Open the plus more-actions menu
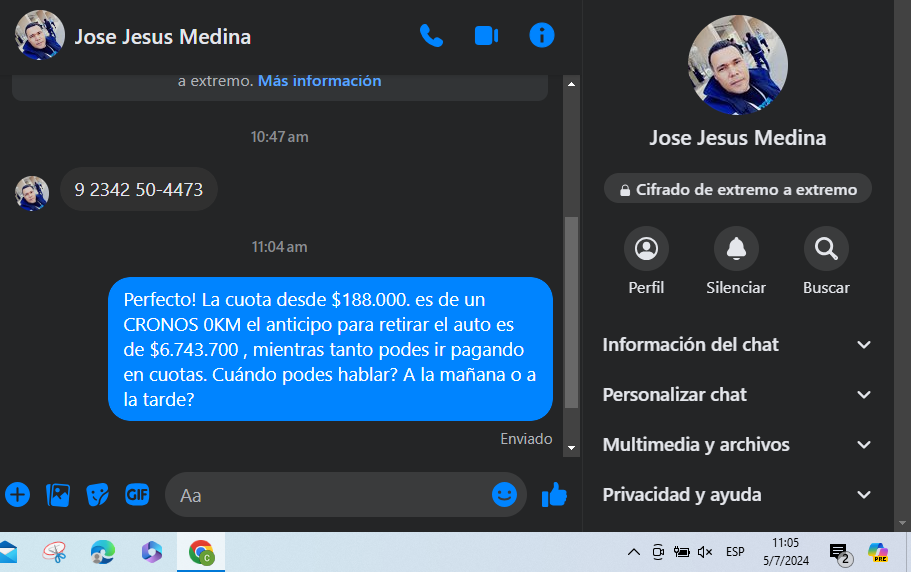The height and width of the screenshot is (572, 911). click(x=18, y=494)
